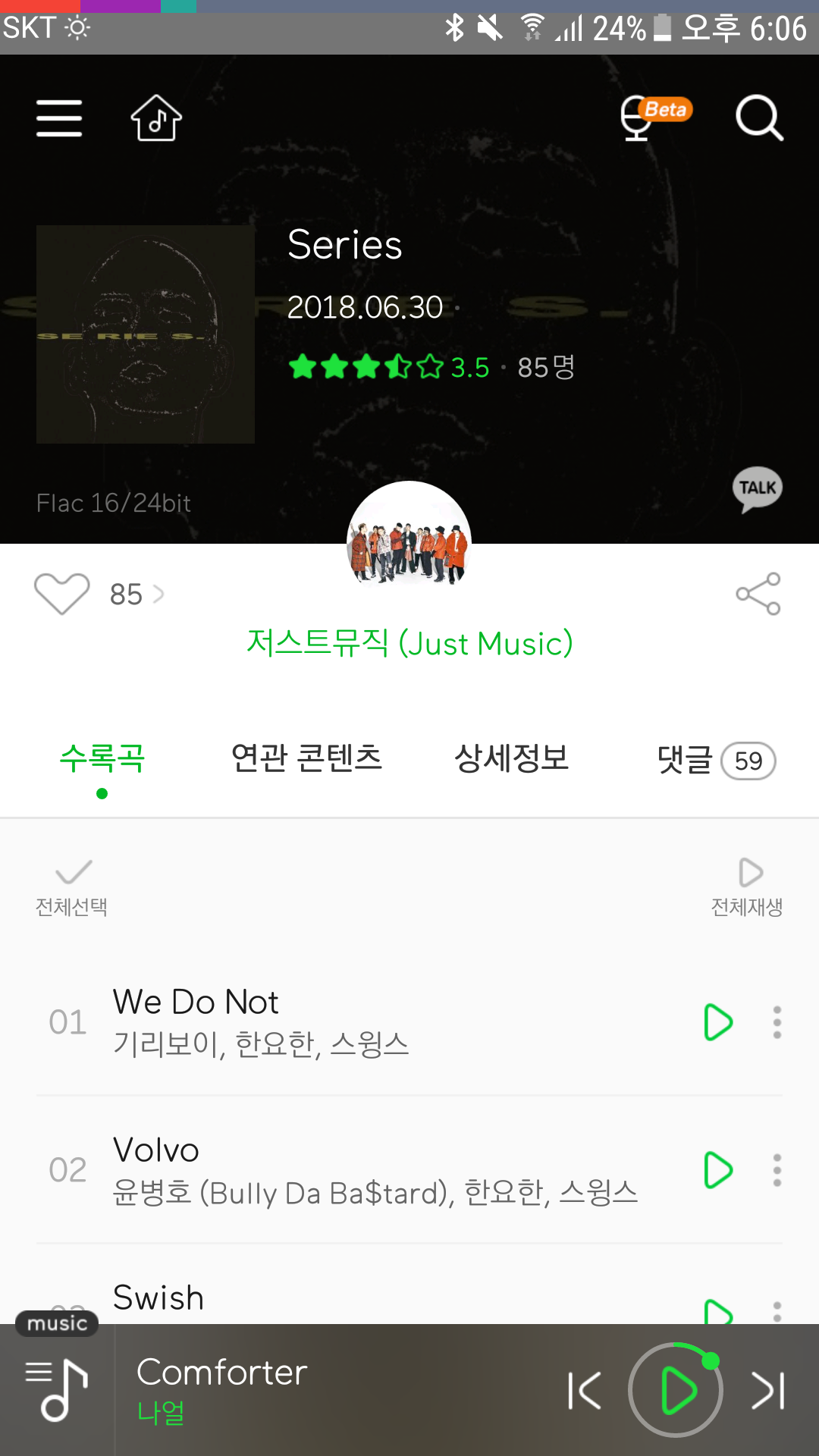Open the Beta voice search
The height and width of the screenshot is (1456, 819).
coord(654,118)
